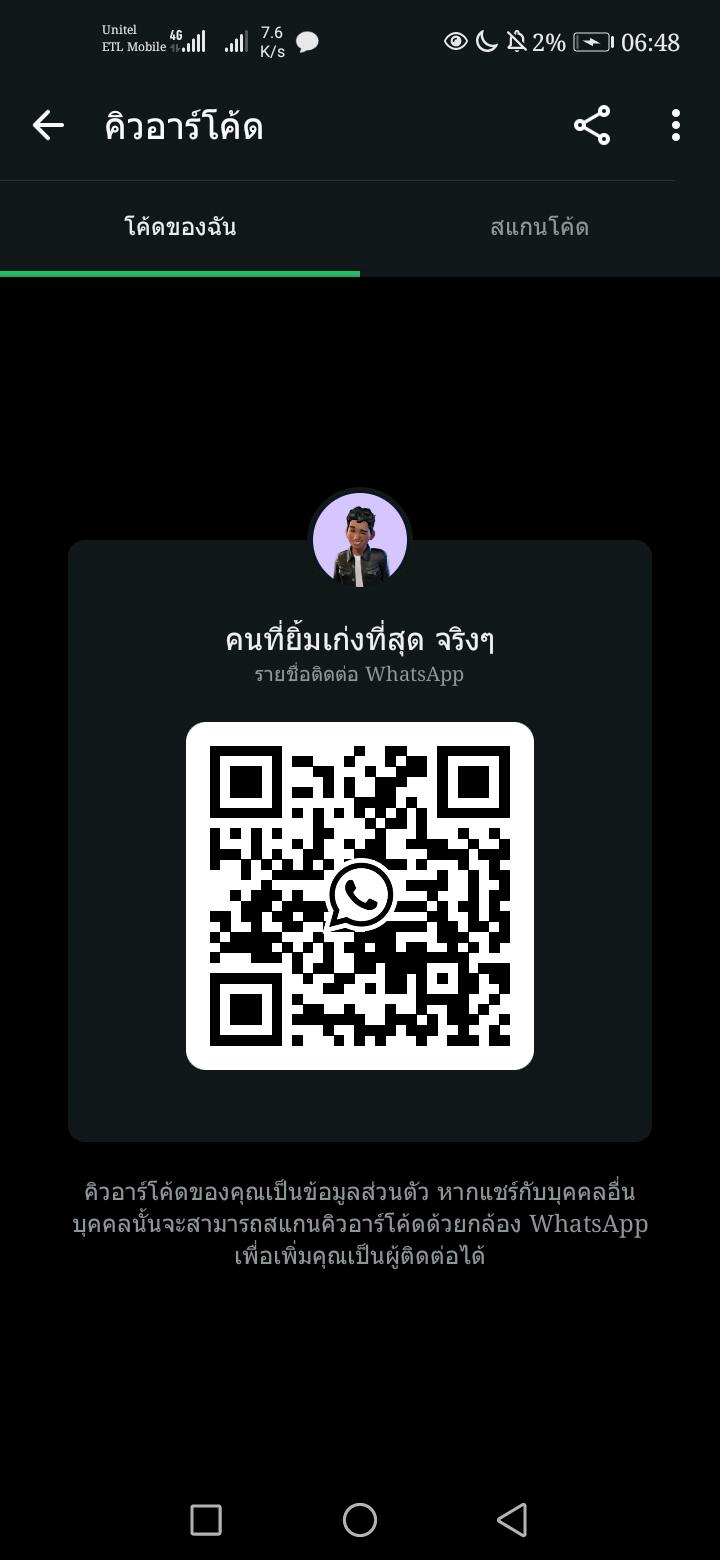Open recent apps with the square button
This screenshot has width=720, height=1560.
pos(206,1520)
